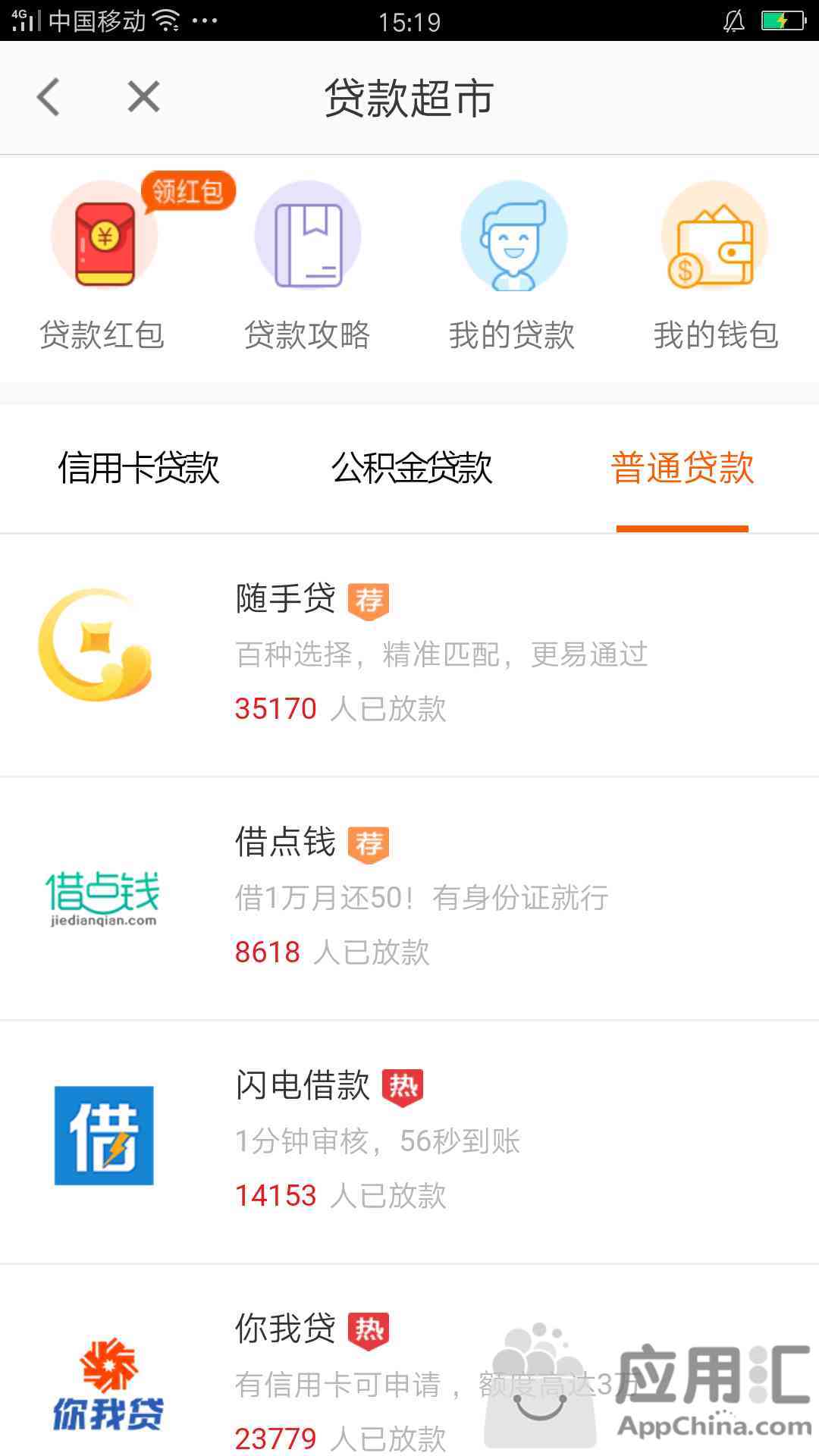Open the 闪电借款 loan offer

409,1142
